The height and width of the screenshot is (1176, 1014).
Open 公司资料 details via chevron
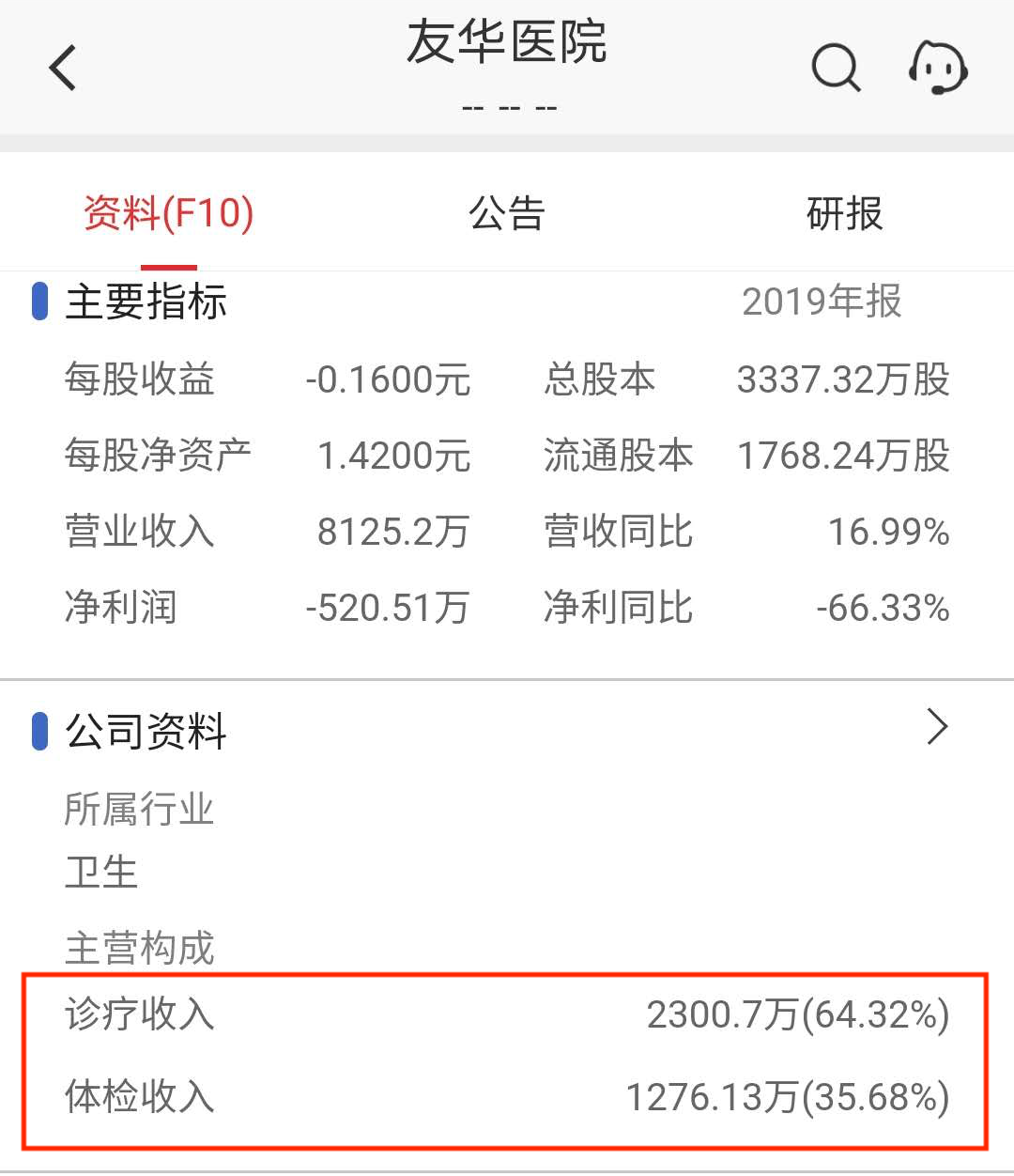(937, 728)
